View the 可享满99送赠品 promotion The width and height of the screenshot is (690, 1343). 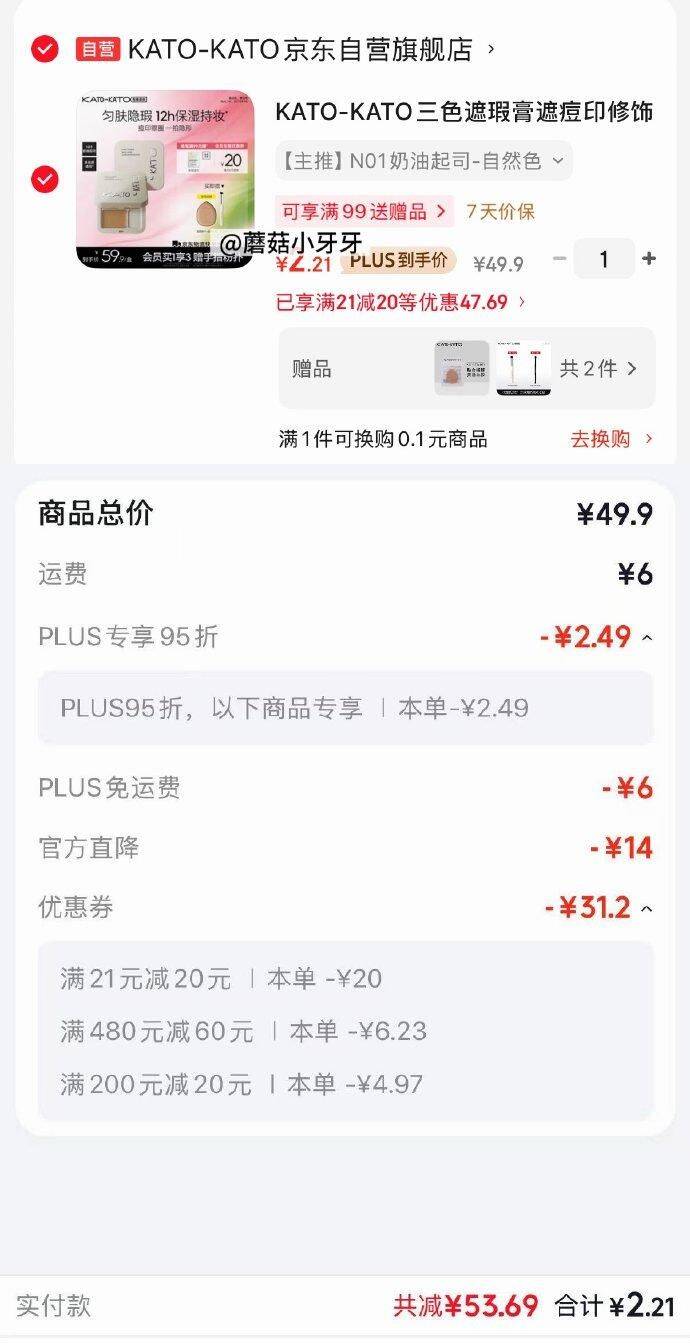point(363,211)
